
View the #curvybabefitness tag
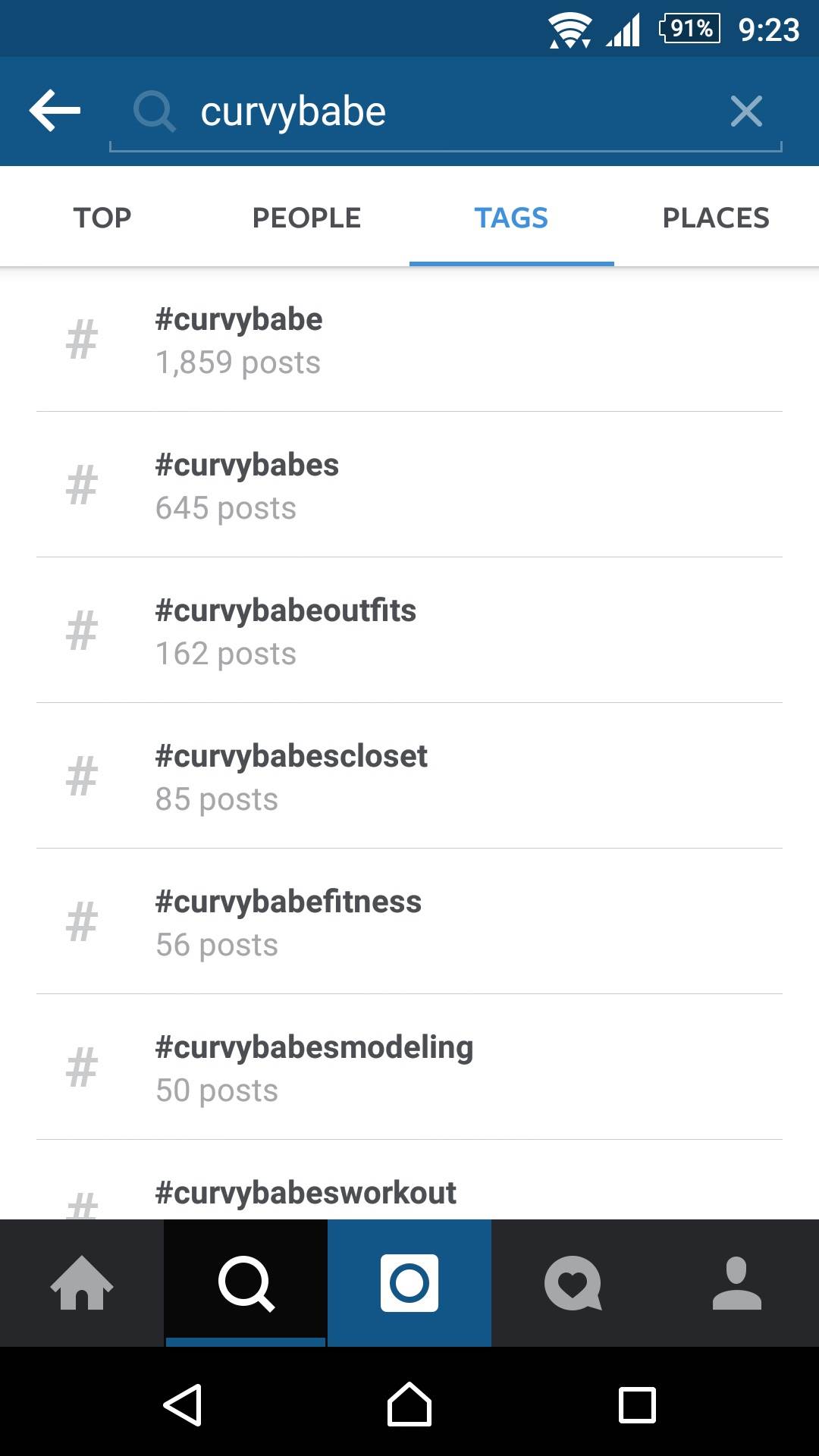click(409, 922)
